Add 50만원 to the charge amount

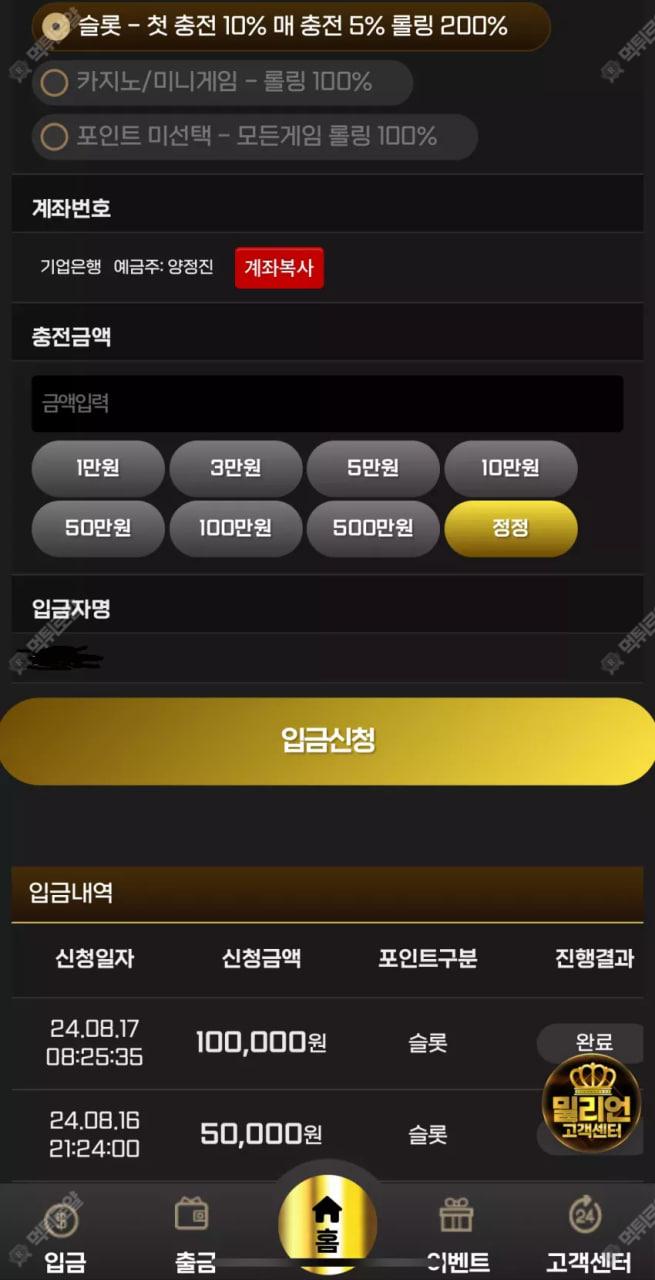(x=97, y=528)
